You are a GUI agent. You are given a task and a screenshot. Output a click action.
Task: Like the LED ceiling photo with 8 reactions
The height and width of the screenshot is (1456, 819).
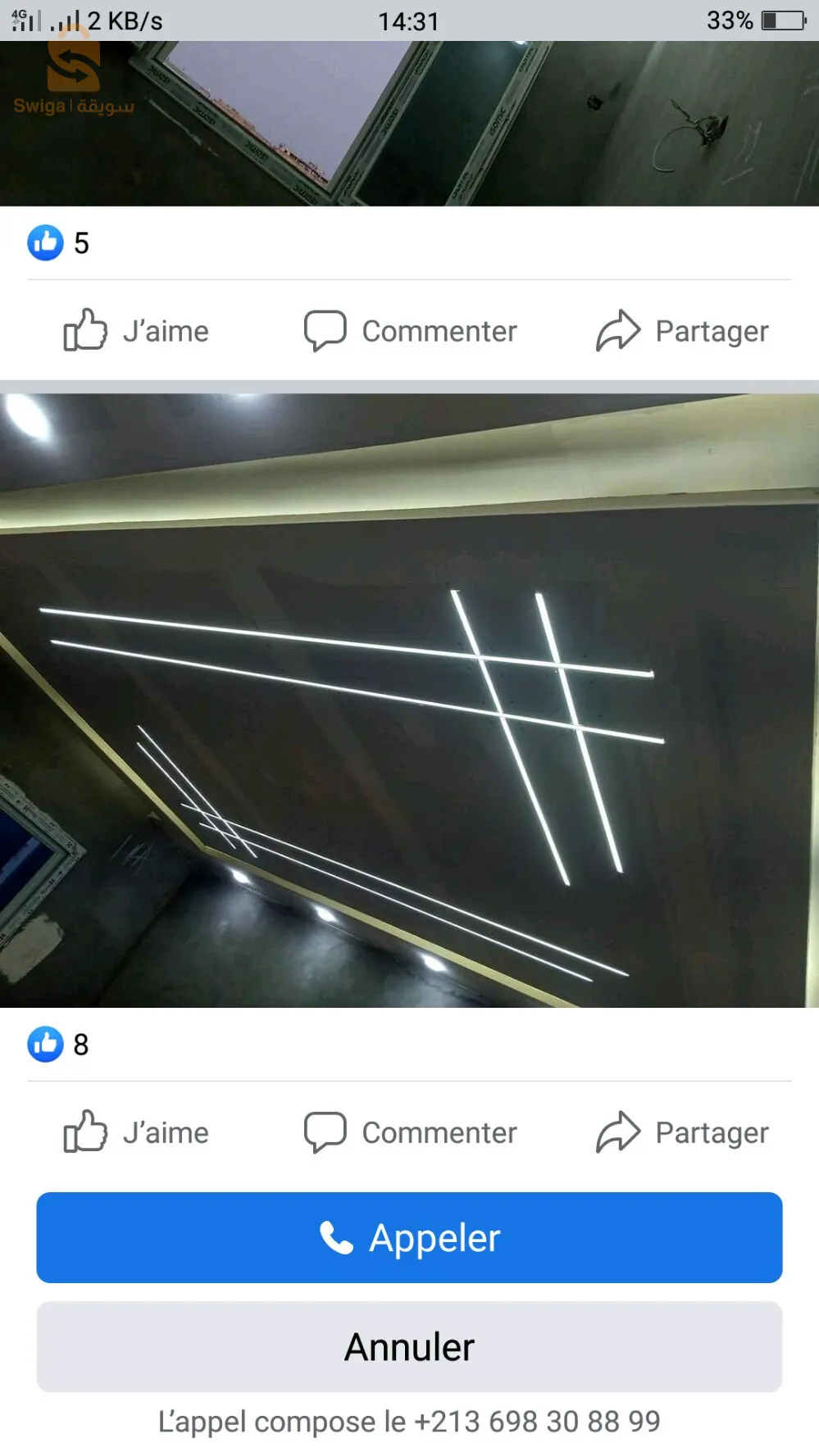[x=136, y=1132]
